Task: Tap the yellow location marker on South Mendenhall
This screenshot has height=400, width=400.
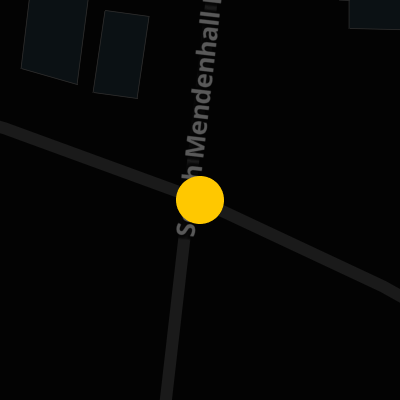Action: (x=200, y=200)
